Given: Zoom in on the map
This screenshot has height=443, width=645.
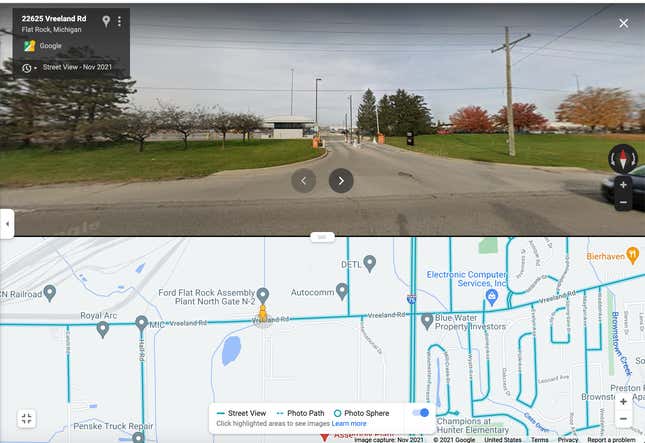Looking at the screenshot, I should [624, 402].
